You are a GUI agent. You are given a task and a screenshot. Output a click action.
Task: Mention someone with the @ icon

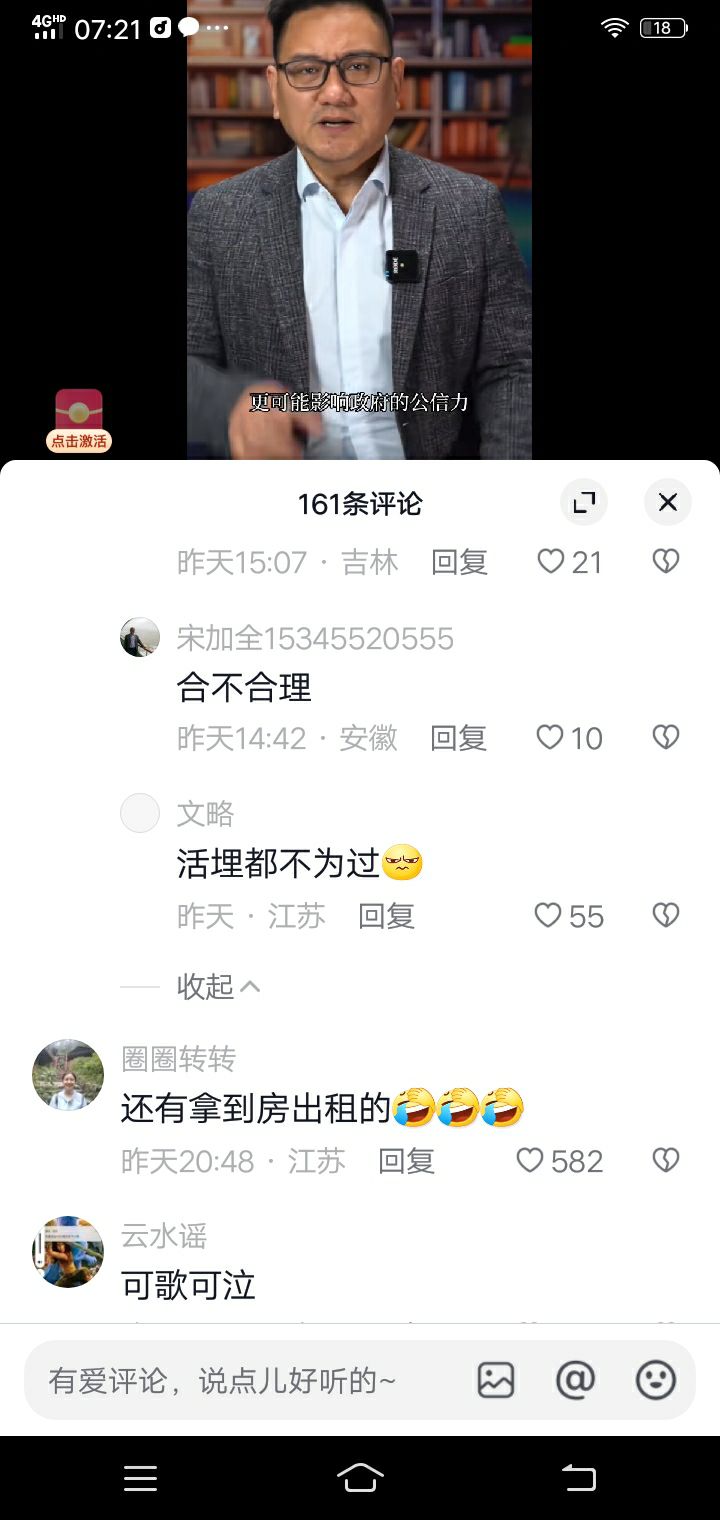click(575, 1380)
